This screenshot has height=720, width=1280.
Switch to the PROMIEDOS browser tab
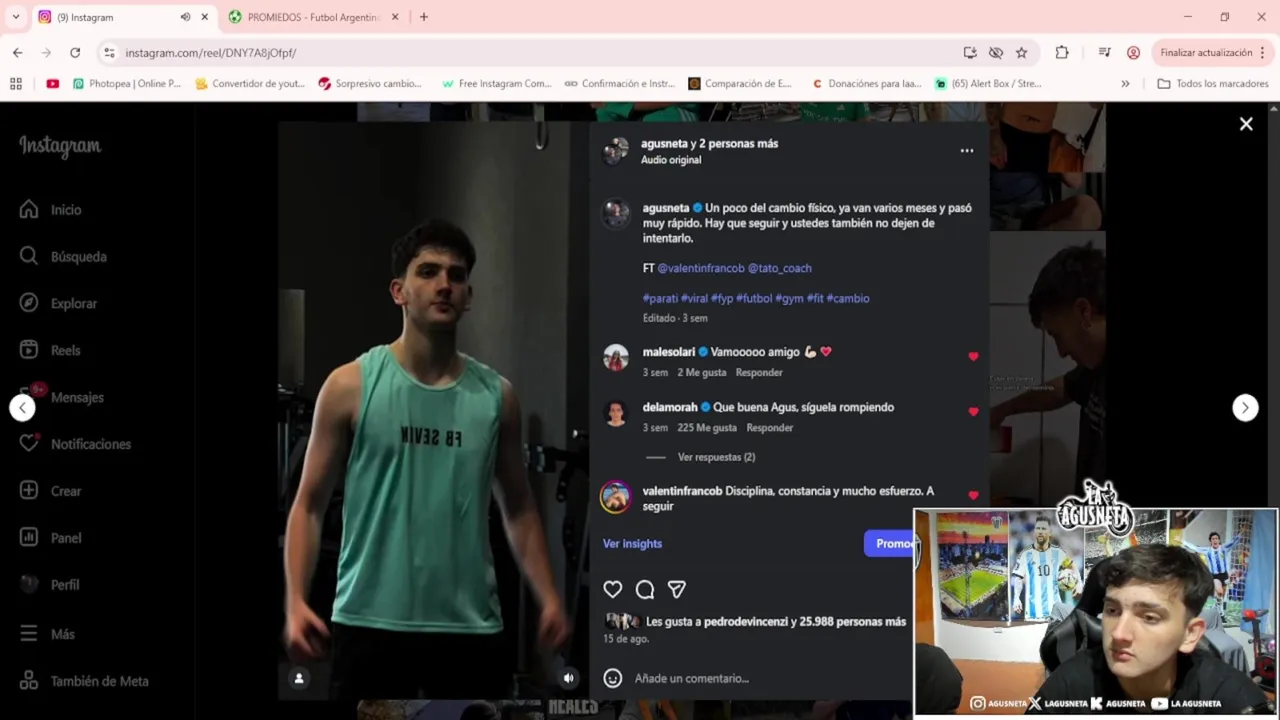308,17
